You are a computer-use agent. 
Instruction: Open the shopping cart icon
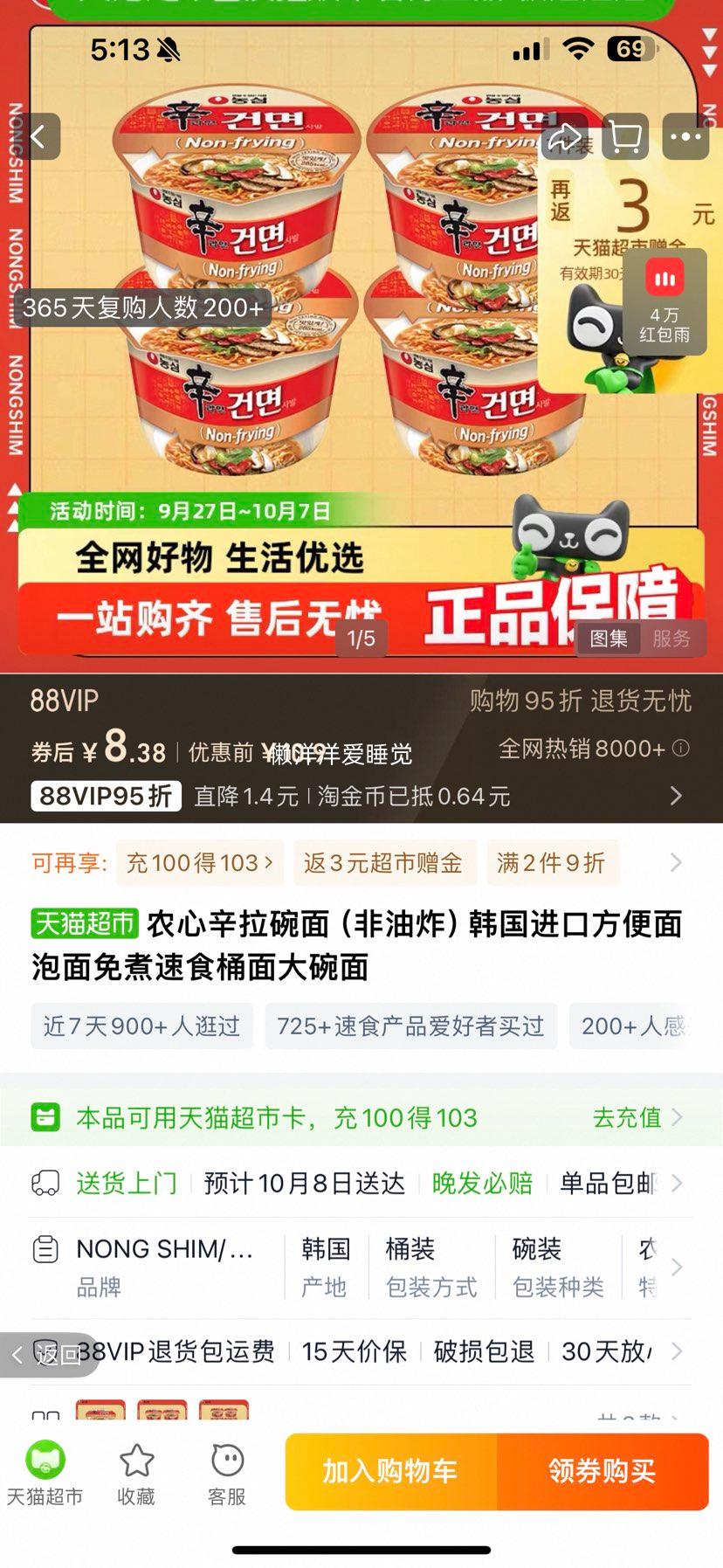(624, 137)
